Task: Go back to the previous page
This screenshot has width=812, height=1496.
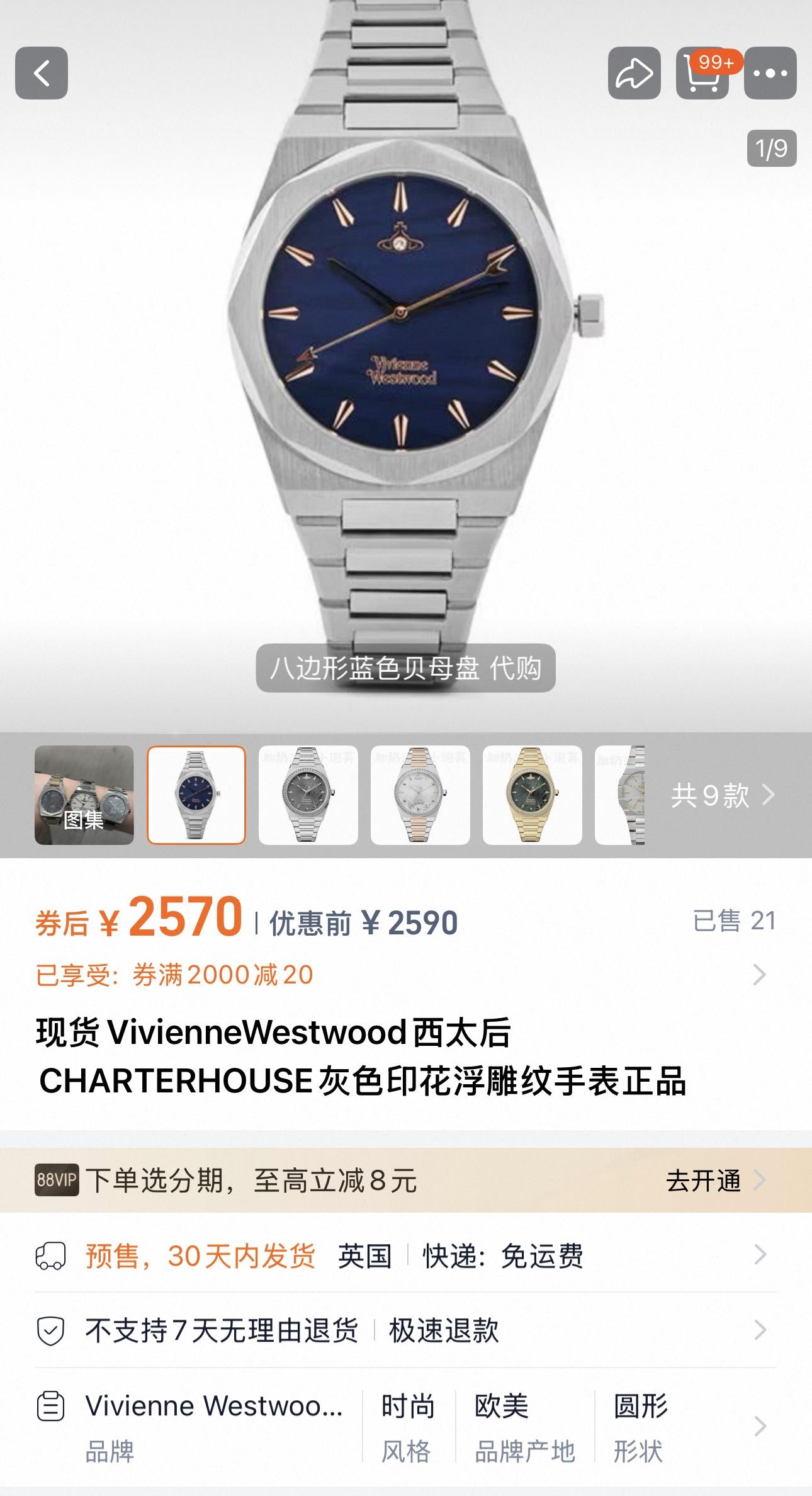Action: point(42,73)
